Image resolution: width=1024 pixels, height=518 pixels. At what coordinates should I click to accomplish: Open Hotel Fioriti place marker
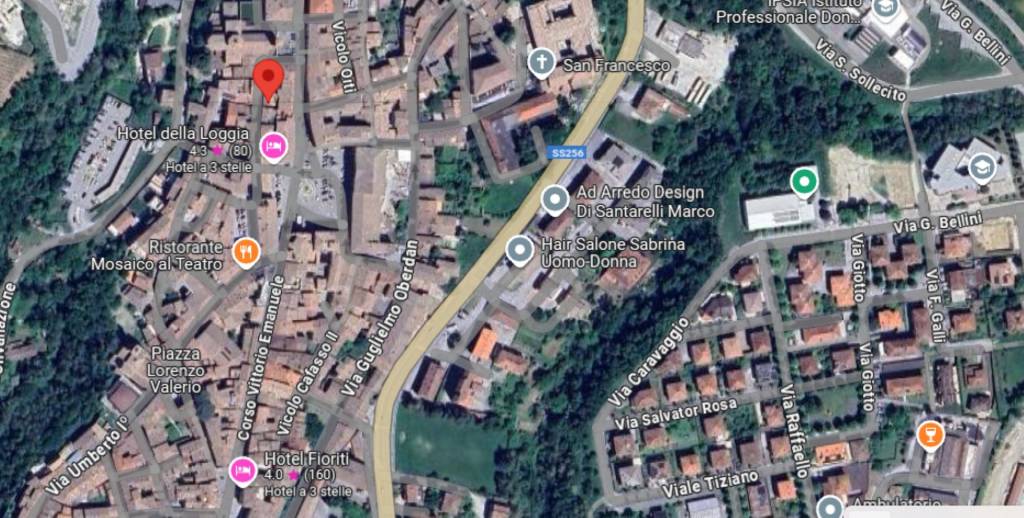click(242, 470)
